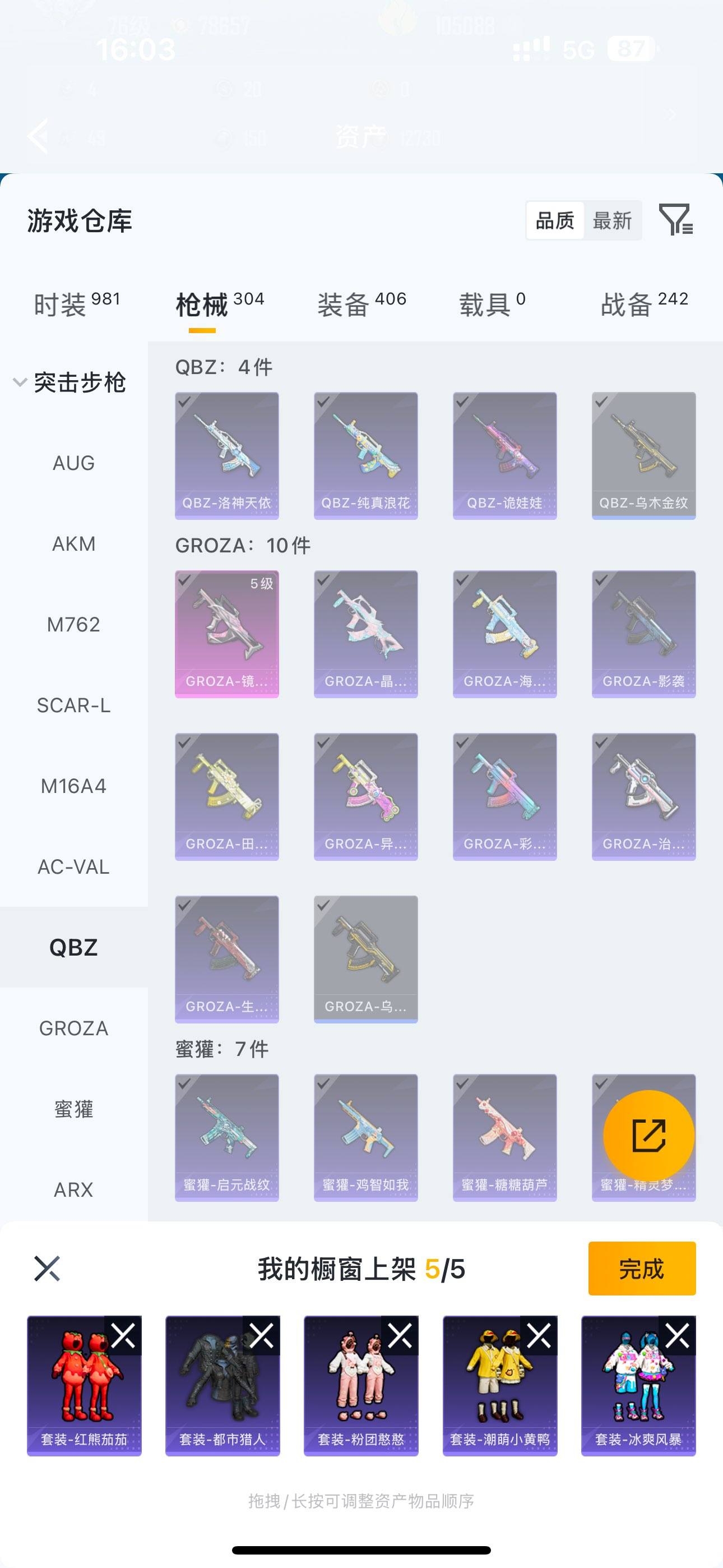Select the QBZ-乌木金纹 skin
This screenshot has width=723, height=1568.
[x=643, y=455]
